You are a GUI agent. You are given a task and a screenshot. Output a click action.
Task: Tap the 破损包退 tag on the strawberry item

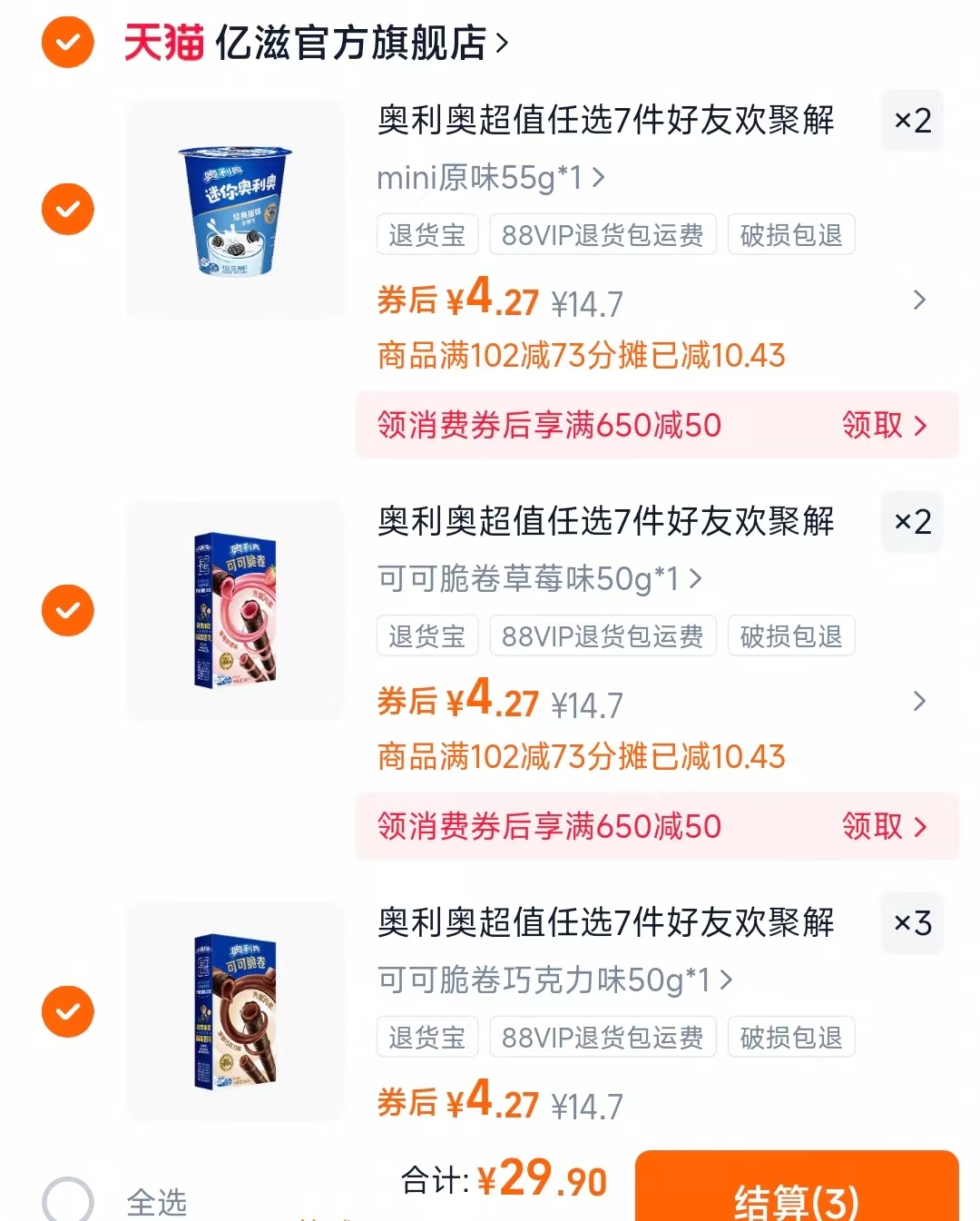pos(790,635)
